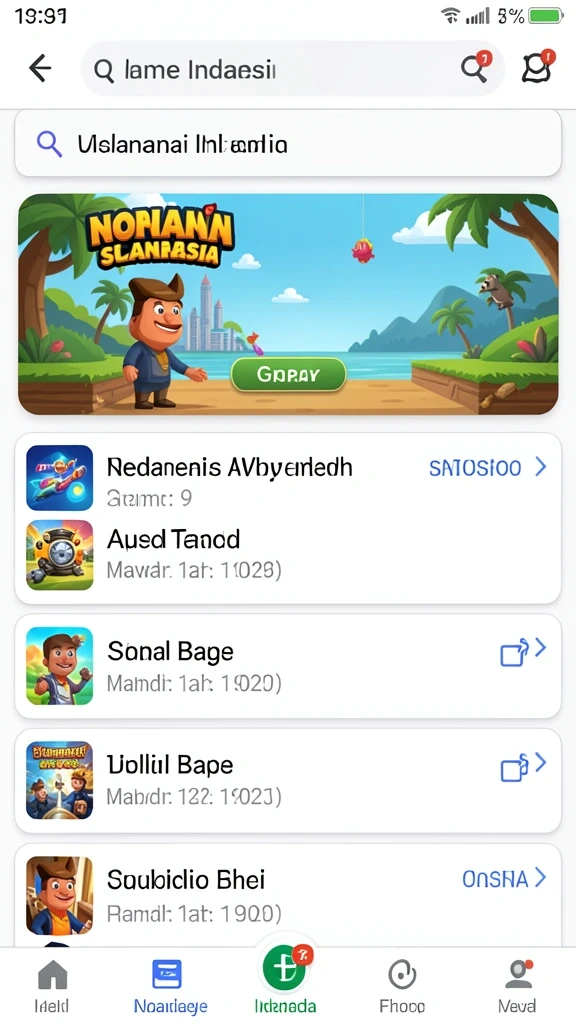Tap the green center tab button
Image resolution: width=576 pixels, height=1024 pixels.
tap(285, 967)
